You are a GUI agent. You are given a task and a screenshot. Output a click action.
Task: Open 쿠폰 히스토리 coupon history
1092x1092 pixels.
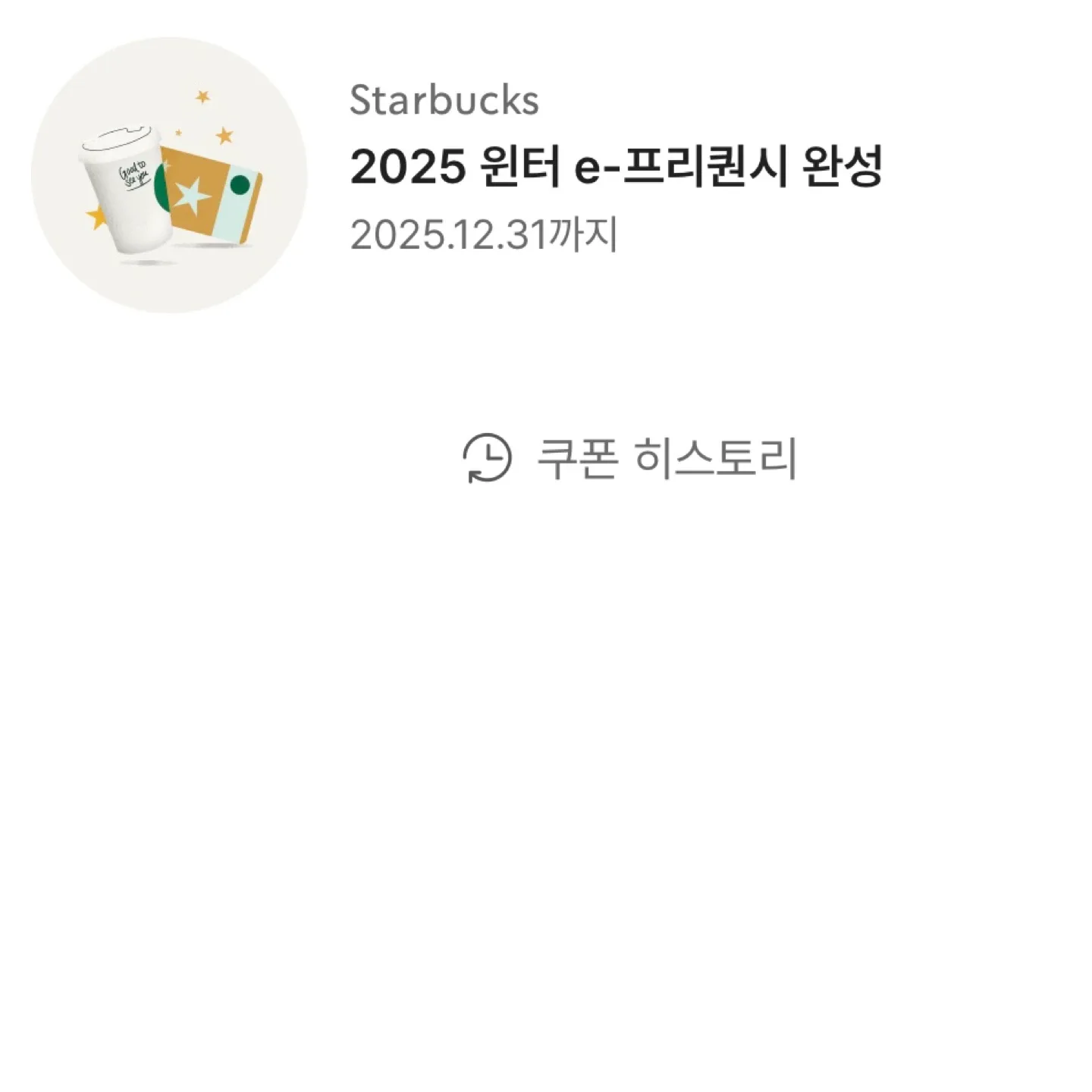point(630,457)
